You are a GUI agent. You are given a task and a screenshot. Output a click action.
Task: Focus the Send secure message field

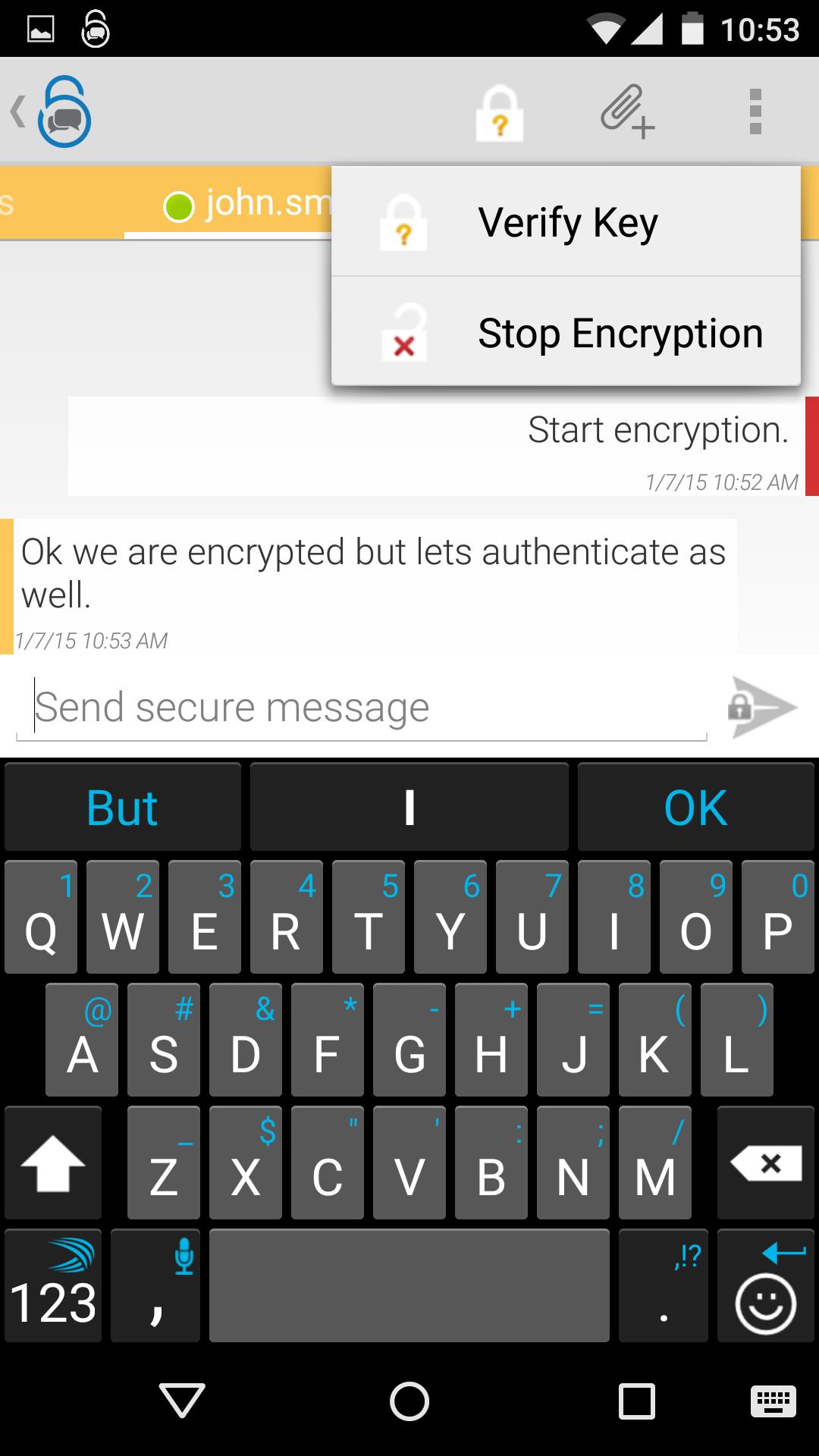pyautogui.click(x=361, y=708)
